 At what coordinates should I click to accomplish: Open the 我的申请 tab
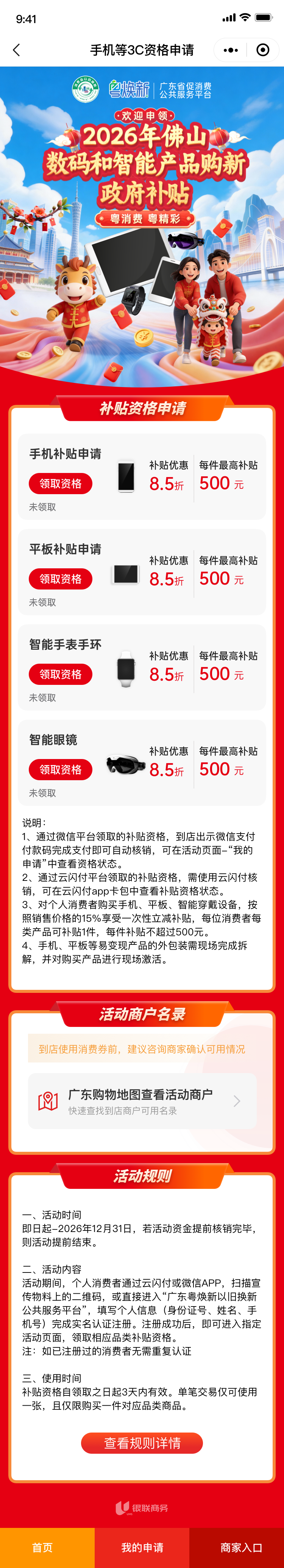tap(142, 1547)
